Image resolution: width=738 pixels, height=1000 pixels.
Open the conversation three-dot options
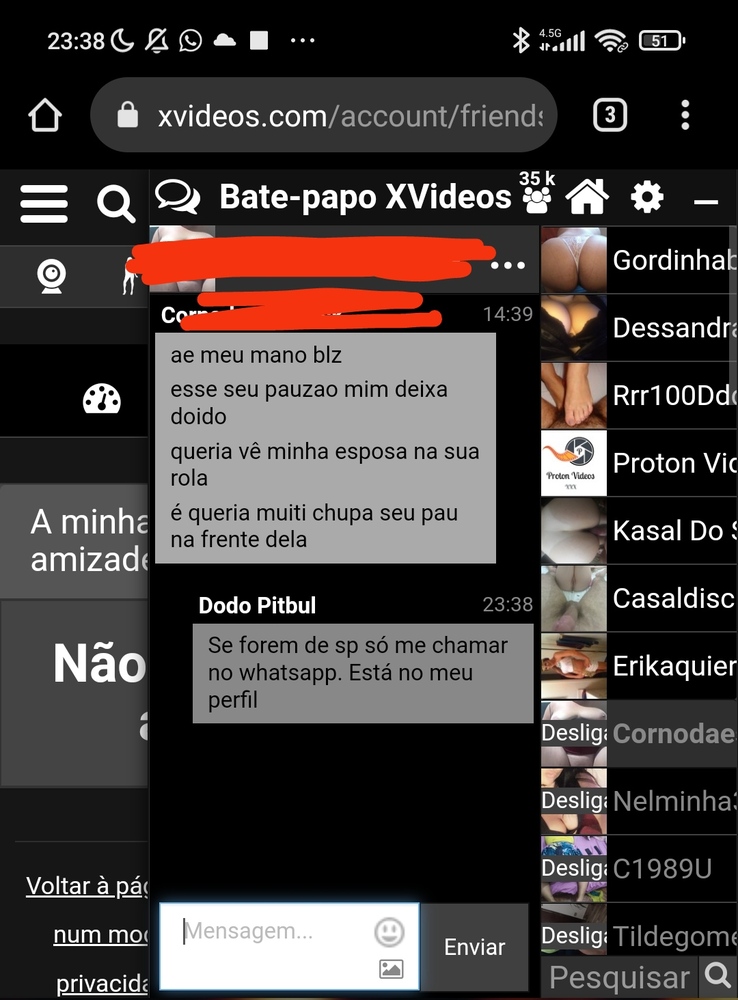point(508,266)
